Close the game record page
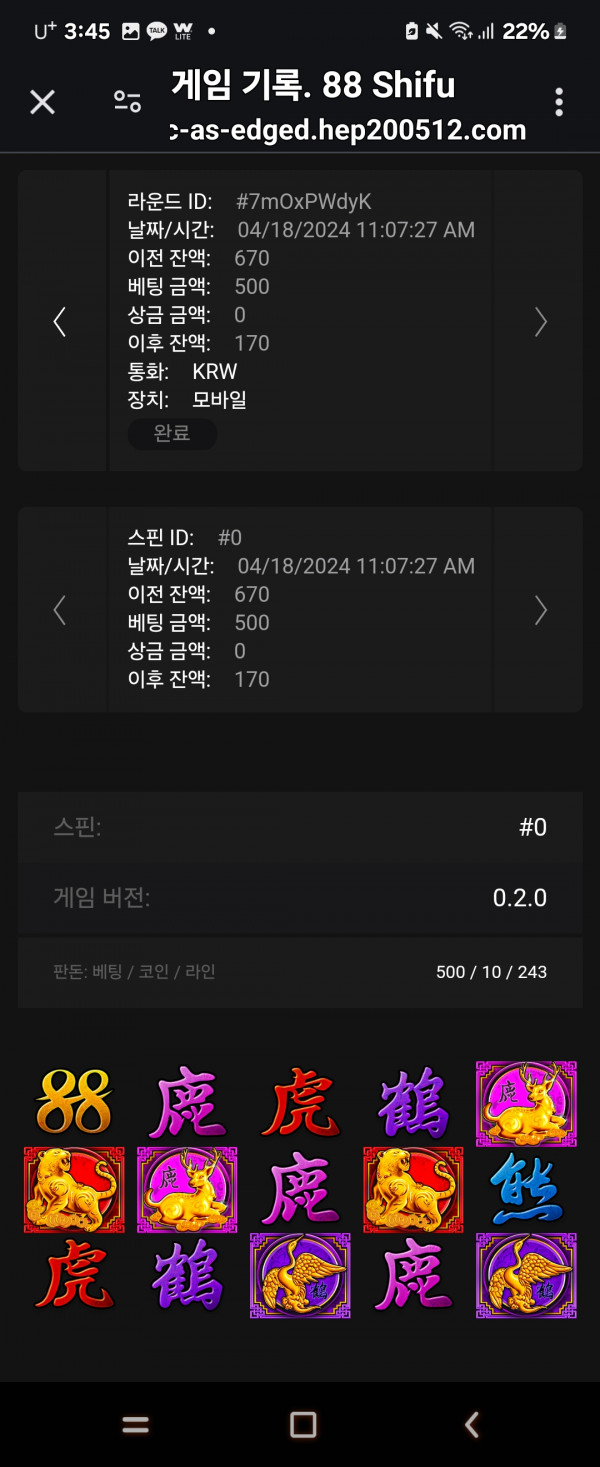Screen dimensions: 600x1467 point(42,101)
